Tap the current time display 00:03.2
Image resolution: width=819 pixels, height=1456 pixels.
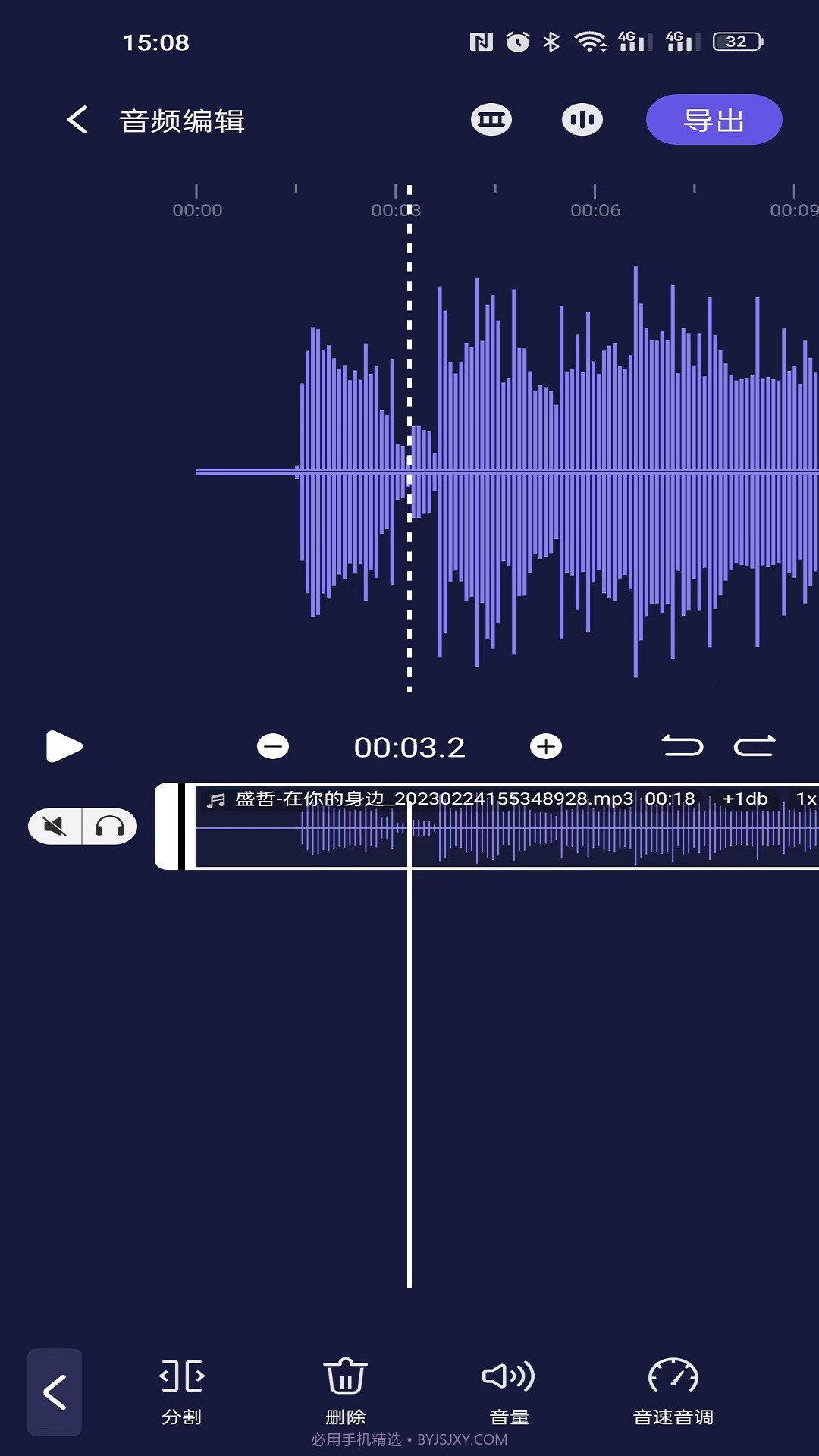409,746
